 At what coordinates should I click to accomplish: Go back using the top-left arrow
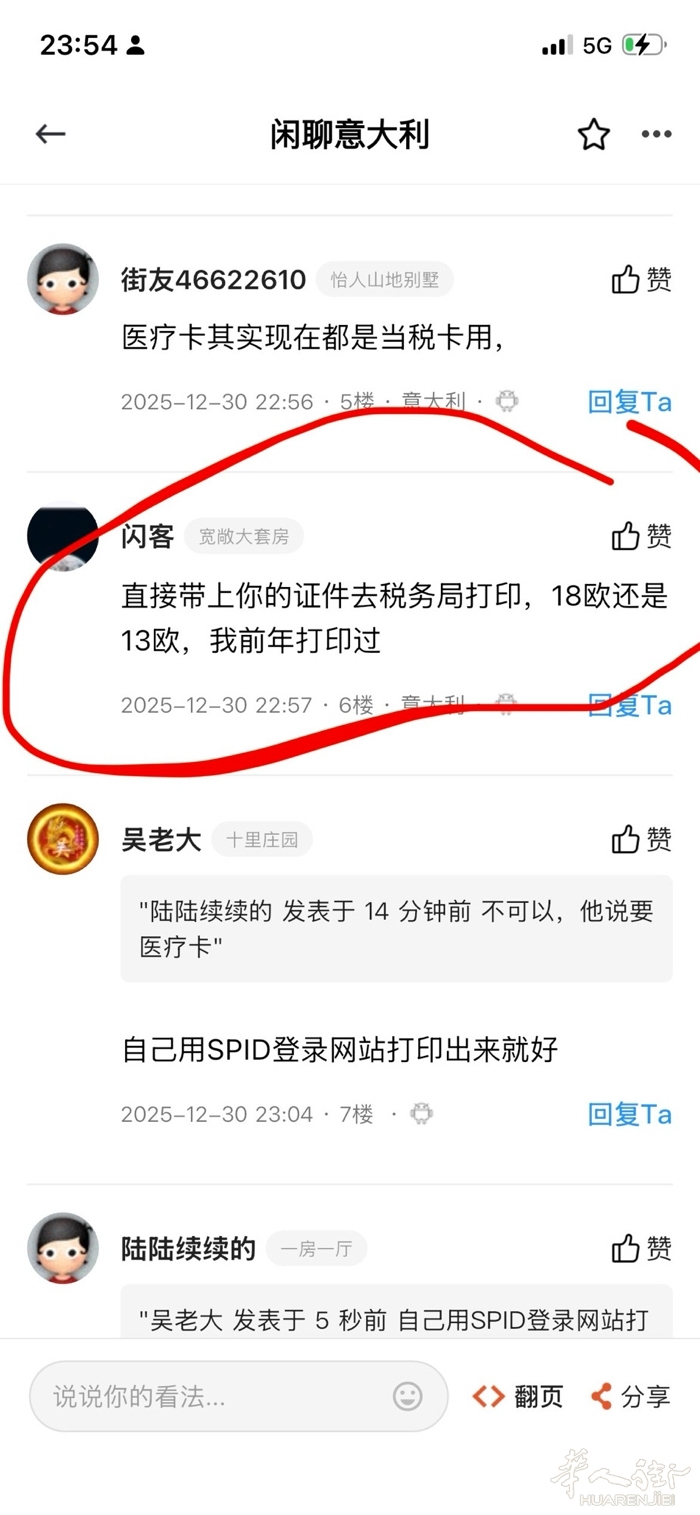50,134
